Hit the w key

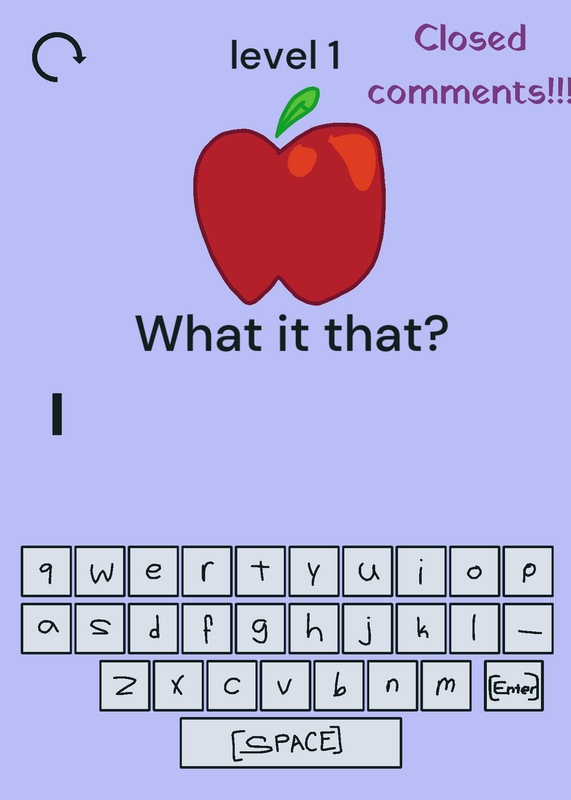[x=100, y=571]
